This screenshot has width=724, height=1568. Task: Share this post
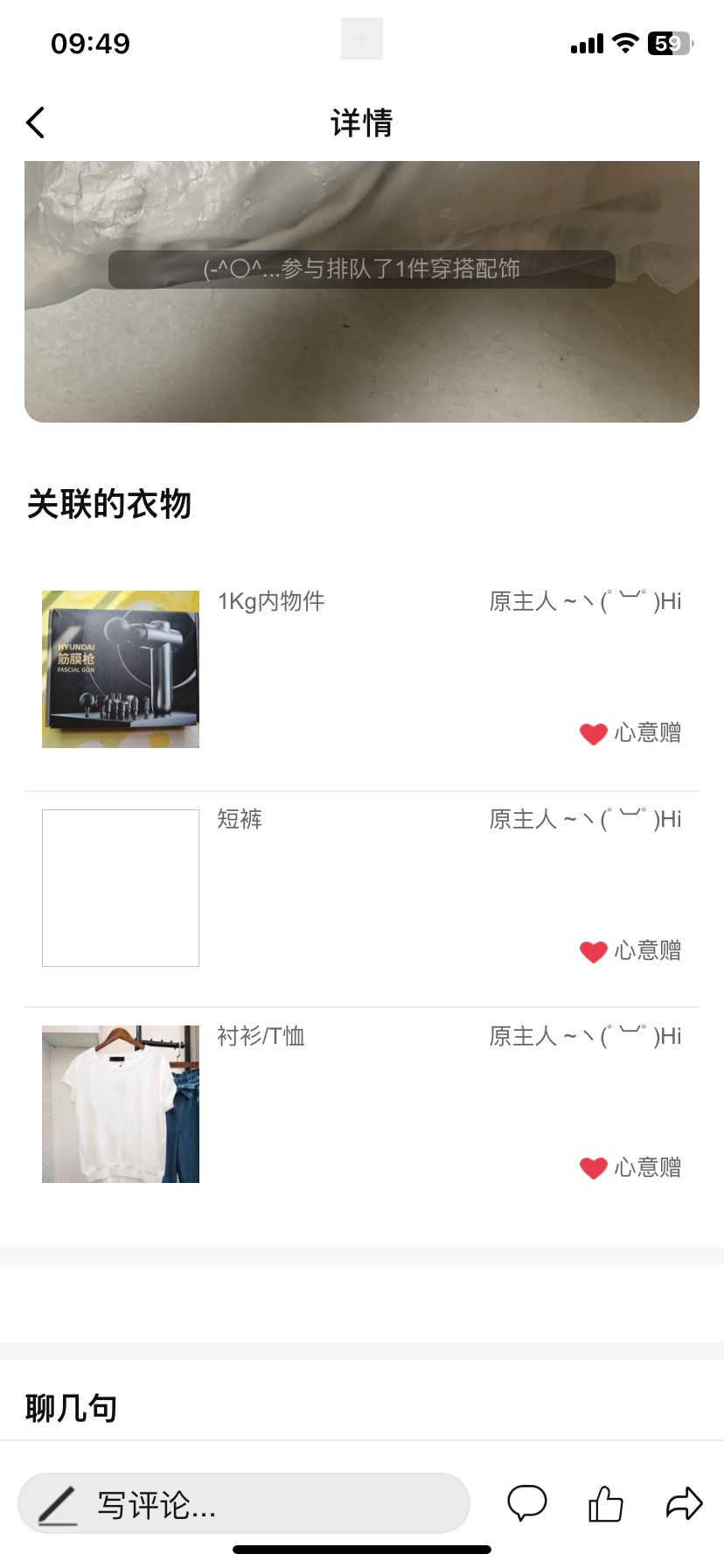tap(684, 1504)
